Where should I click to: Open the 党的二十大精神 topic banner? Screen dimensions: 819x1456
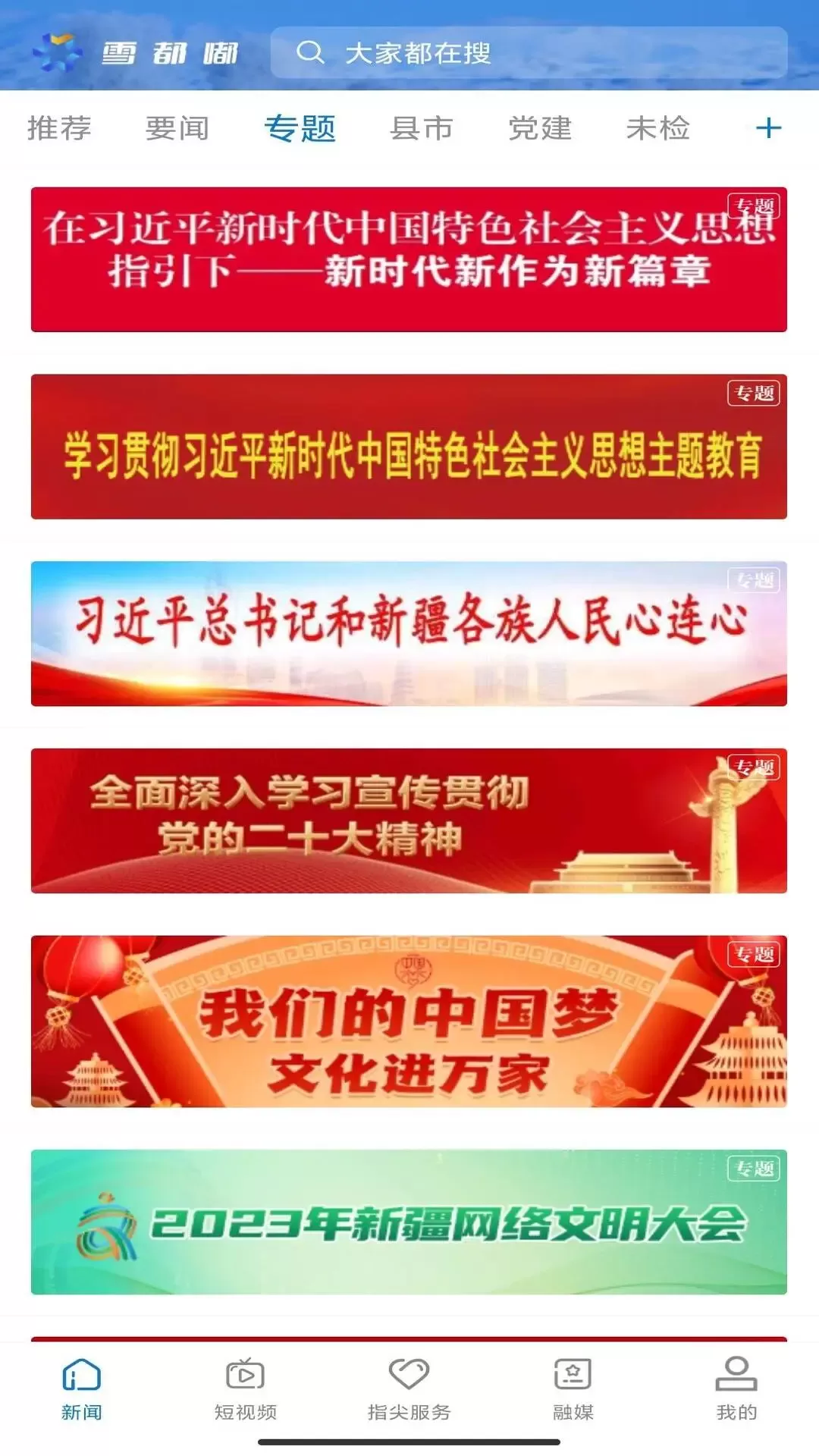click(x=409, y=821)
